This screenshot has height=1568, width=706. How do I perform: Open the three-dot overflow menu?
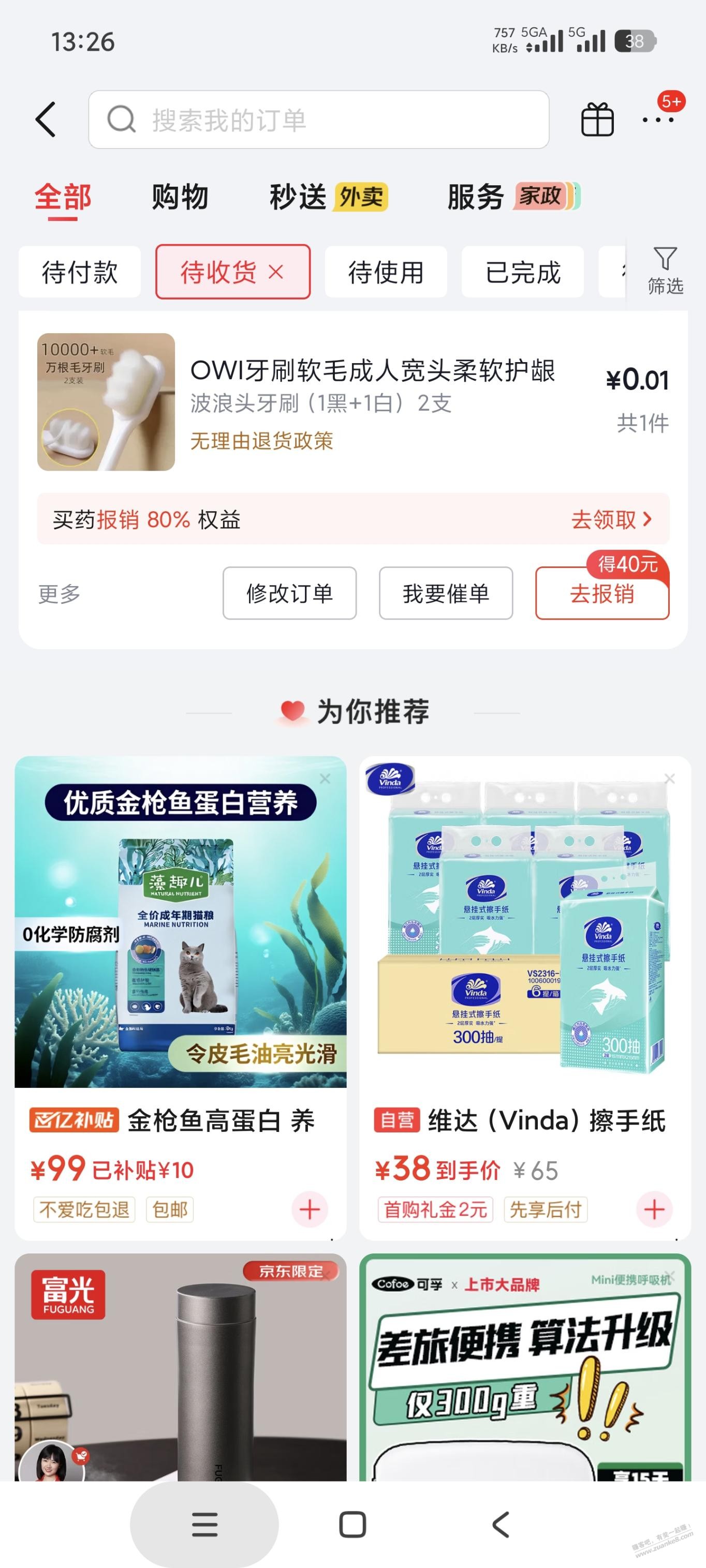(658, 120)
